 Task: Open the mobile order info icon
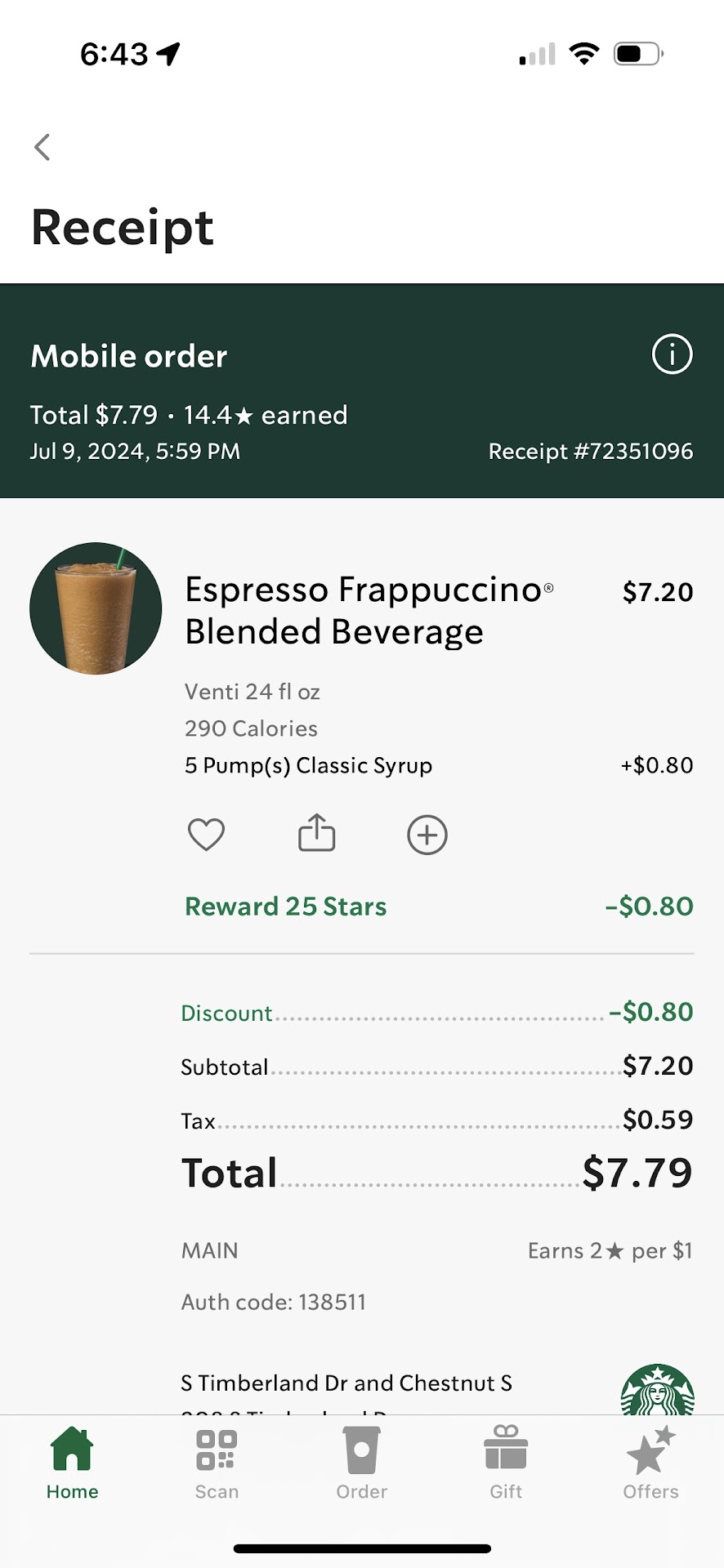coord(672,354)
